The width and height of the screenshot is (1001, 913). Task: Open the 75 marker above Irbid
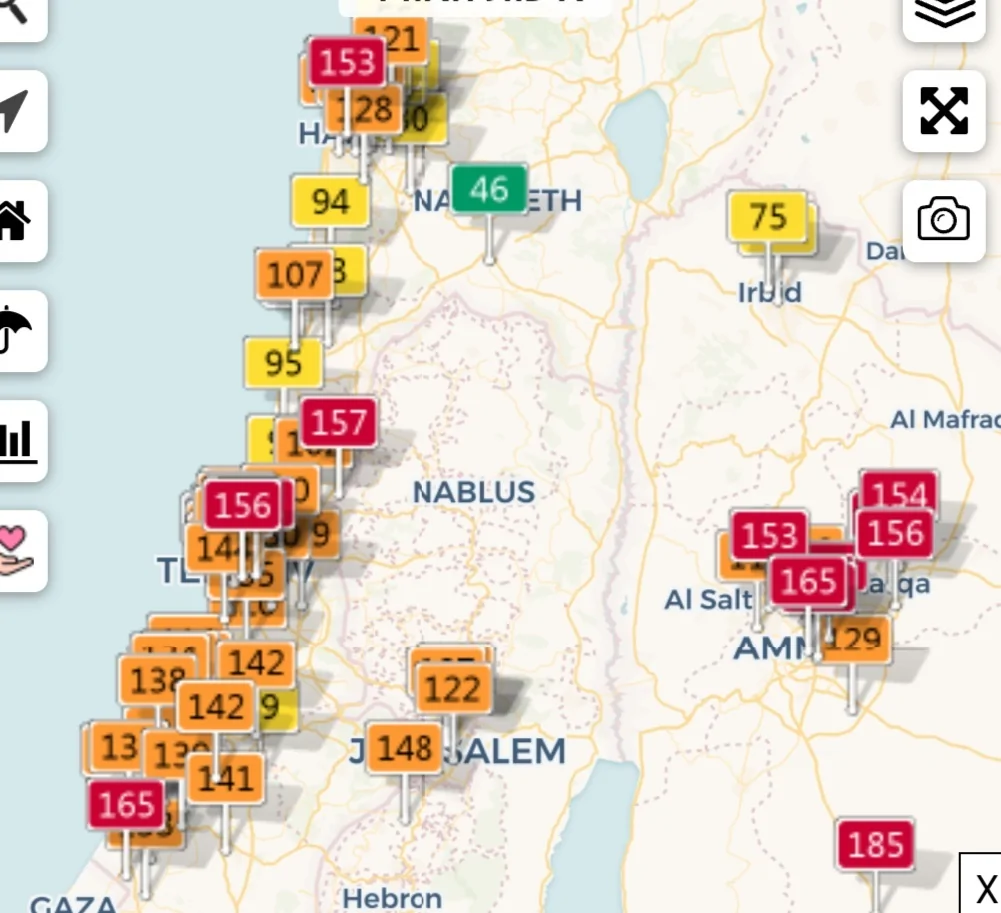[x=767, y=216]
